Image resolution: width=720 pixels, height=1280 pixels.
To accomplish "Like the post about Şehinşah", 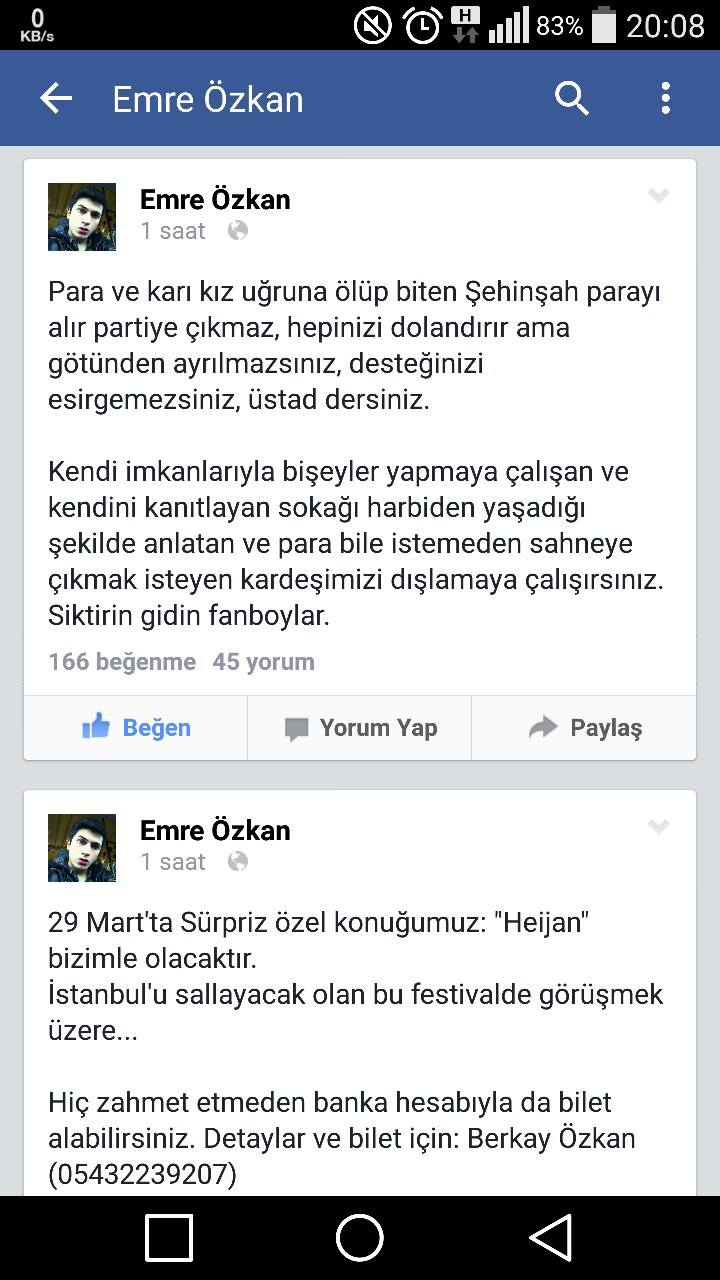I will coord(136,728).
